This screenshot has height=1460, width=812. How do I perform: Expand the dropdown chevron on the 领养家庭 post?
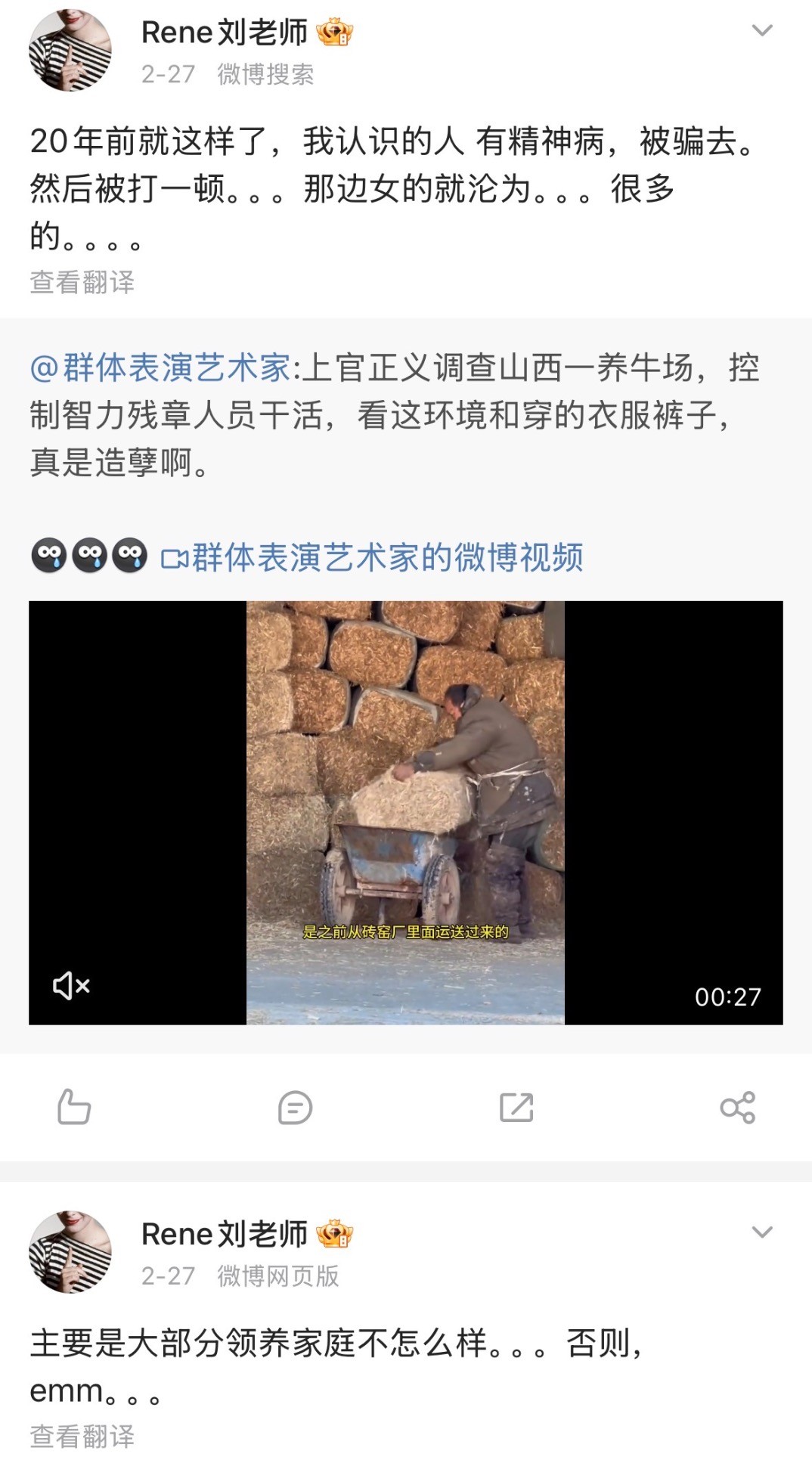pos(761,1232)
